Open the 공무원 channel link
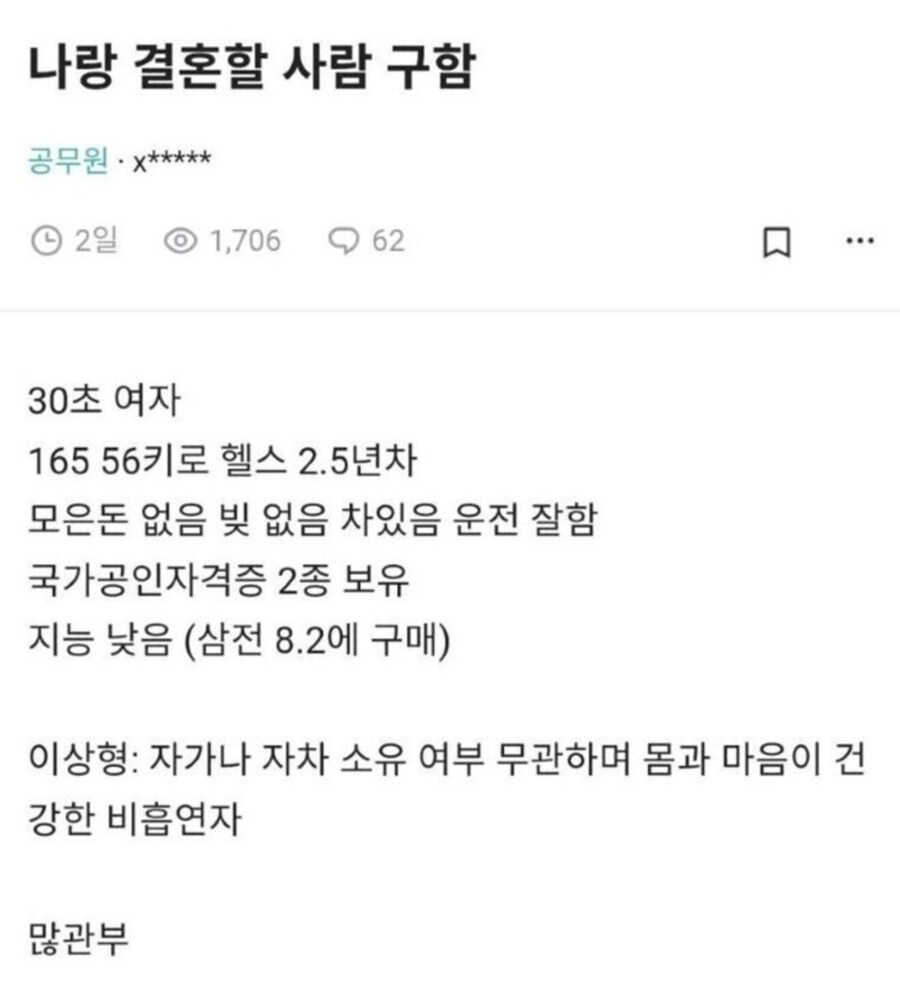900x985 pixels. (67, 160)
